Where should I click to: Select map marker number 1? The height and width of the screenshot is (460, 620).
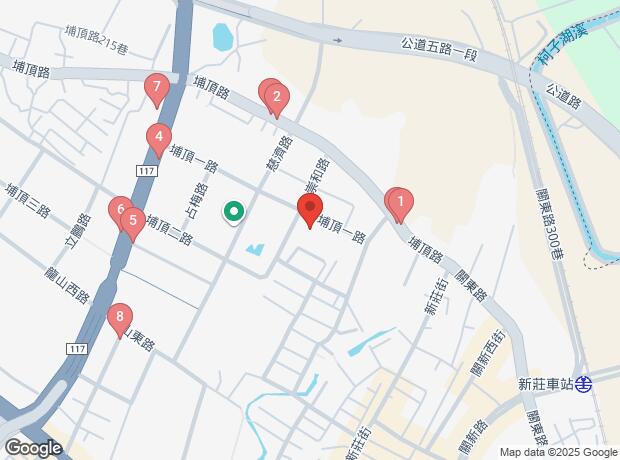(x=401, y=204)
